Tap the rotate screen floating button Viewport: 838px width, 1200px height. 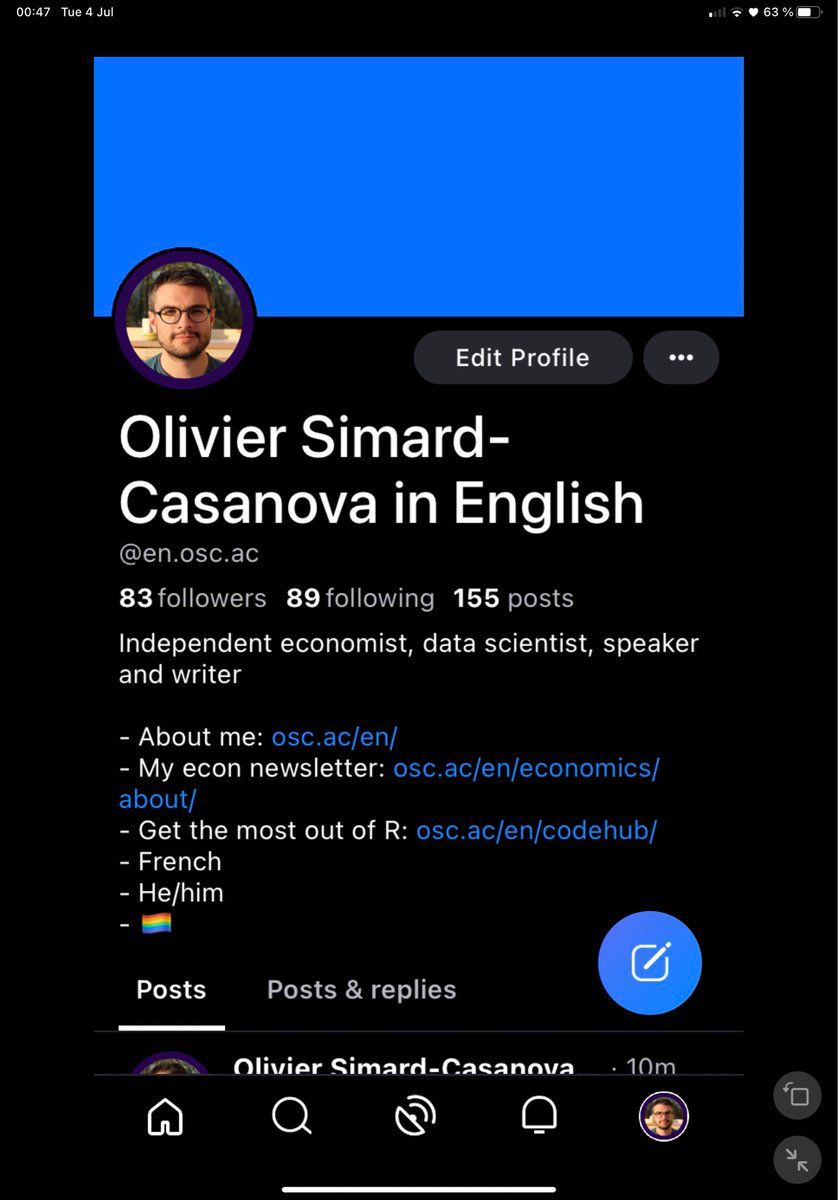pos(797,1095)
